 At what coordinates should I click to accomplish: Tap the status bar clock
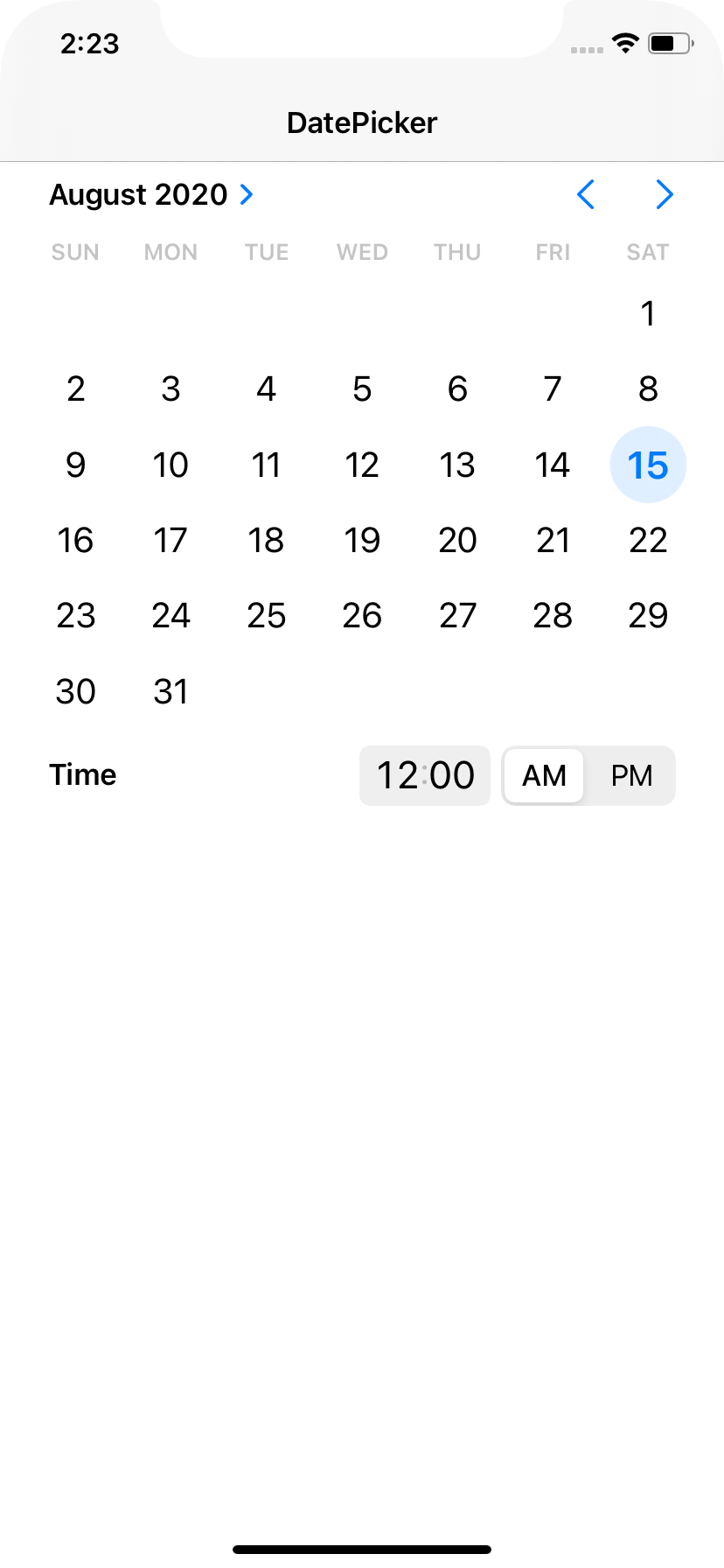click(x=89, y=44)
